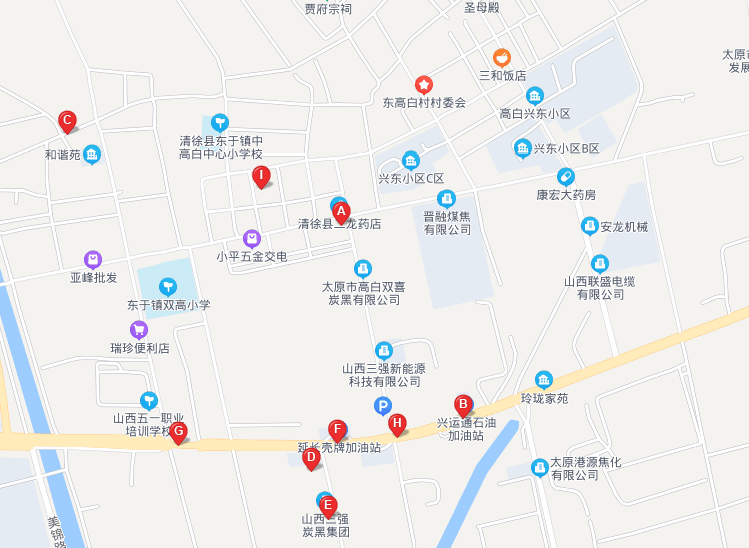
Task: Tap the red marker A
Action: click(x=341, y=212)
